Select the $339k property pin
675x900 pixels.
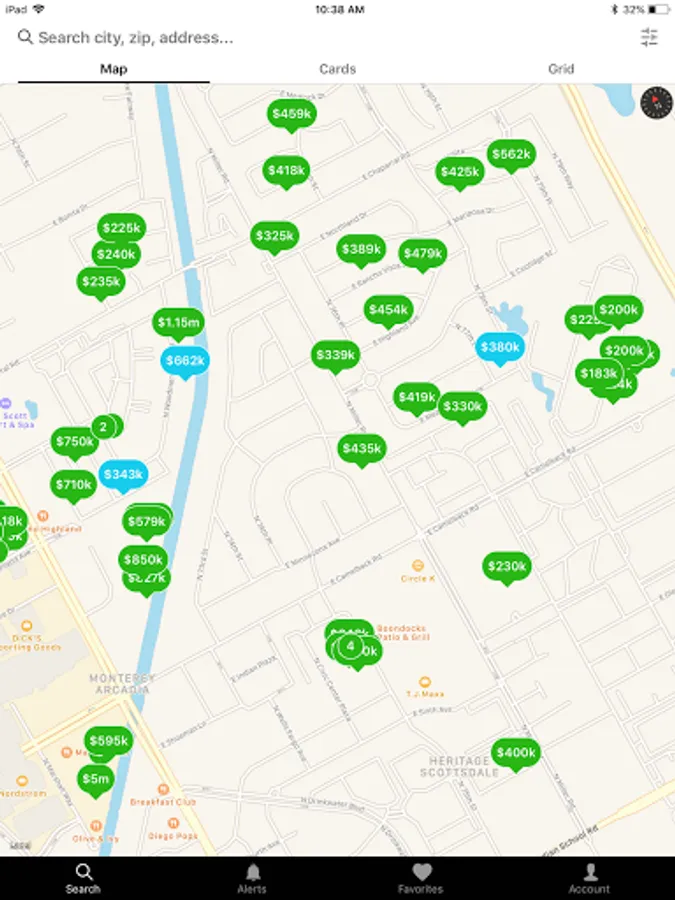336,356
